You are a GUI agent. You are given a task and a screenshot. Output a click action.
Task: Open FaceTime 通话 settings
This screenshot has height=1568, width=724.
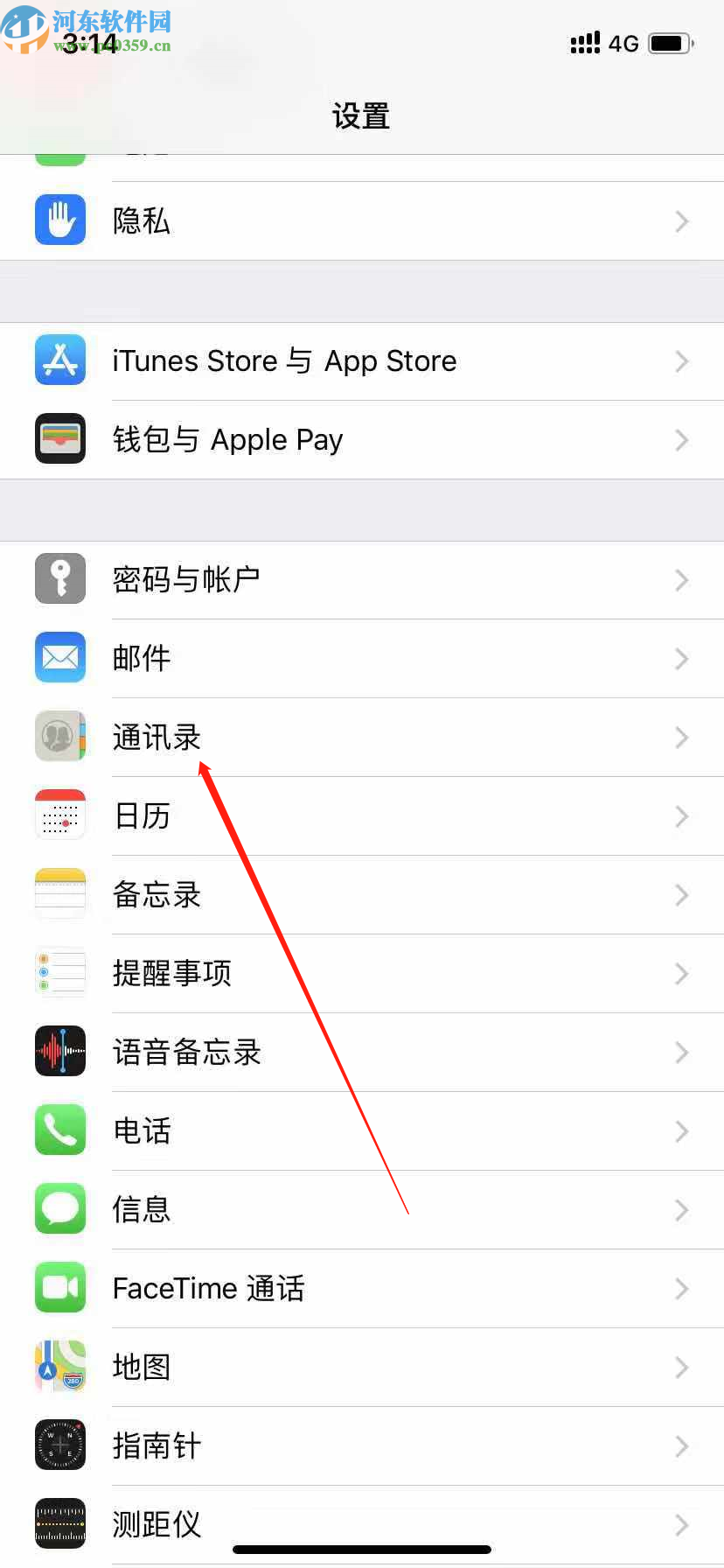(362, 1289)
